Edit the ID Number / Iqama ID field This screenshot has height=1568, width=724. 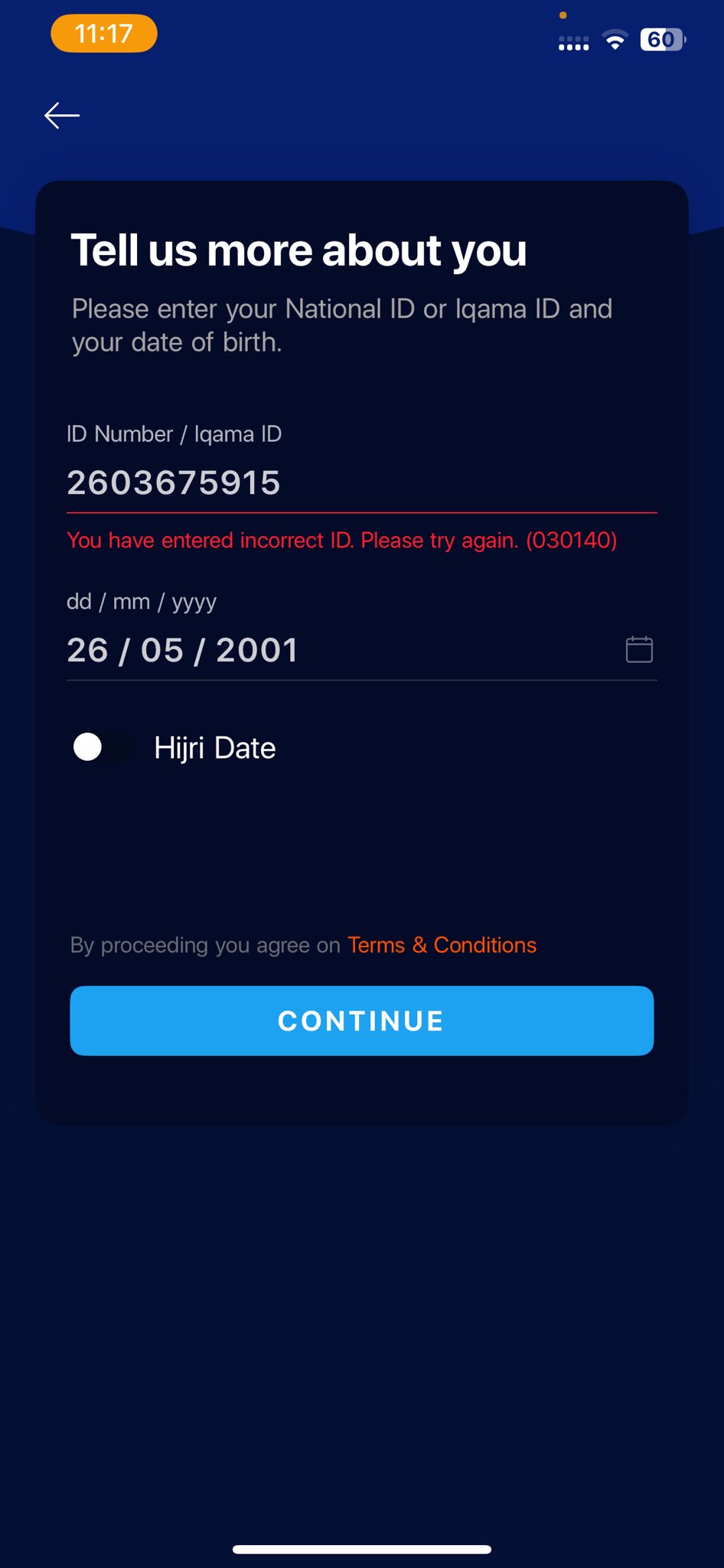[360, 483]
